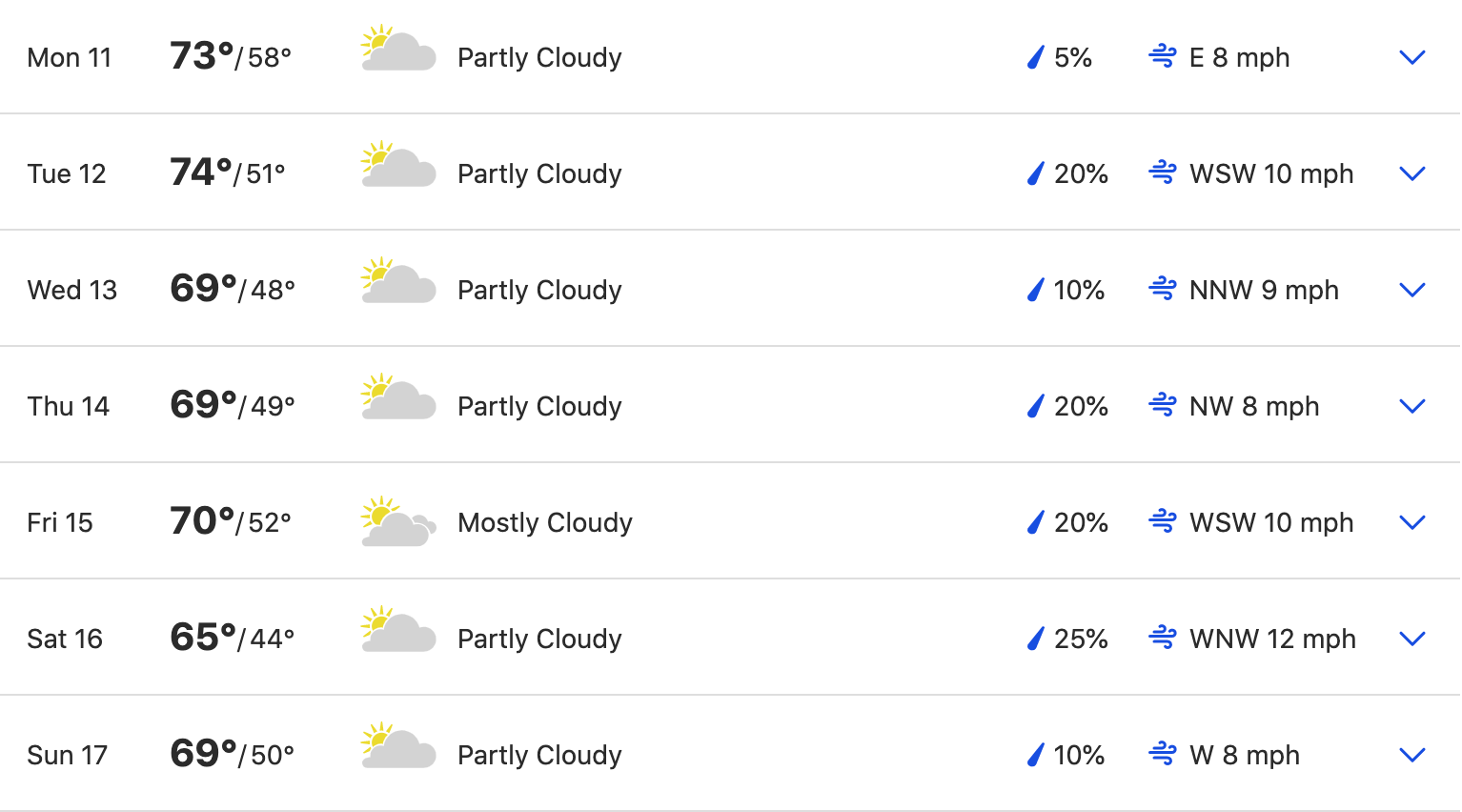Screen dimensions: 1462x812
Task: Expand the Mon 11 forecast details
Action: [1411, 58]
